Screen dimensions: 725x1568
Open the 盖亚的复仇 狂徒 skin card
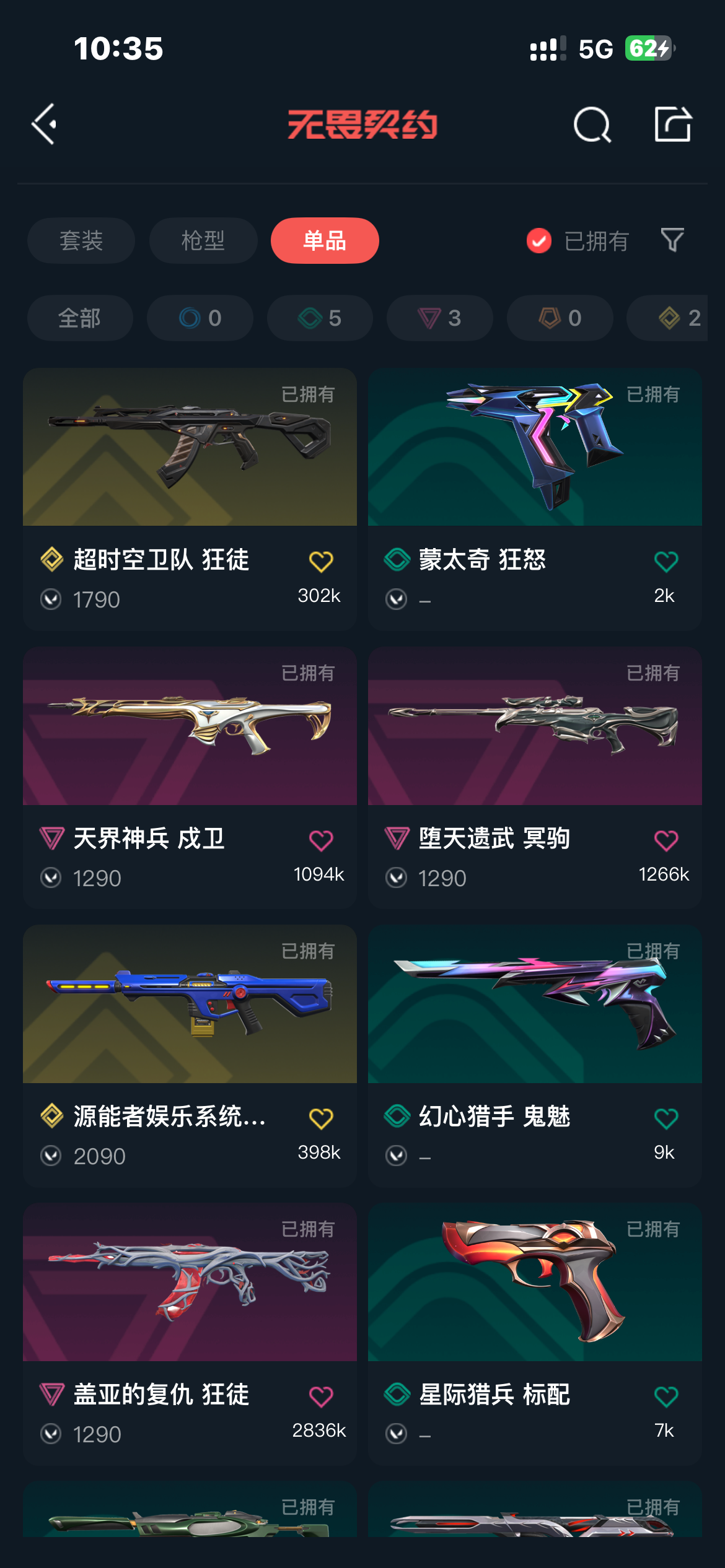pyautogui.click(x=190, y=1334)
